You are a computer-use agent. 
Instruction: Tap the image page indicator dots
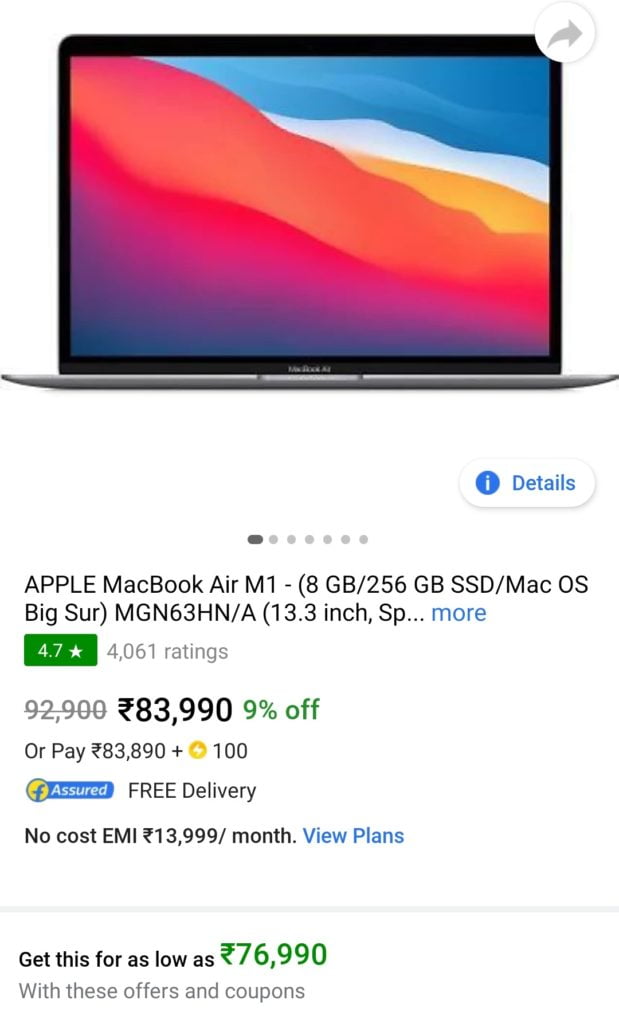click(x=309, y=539)
